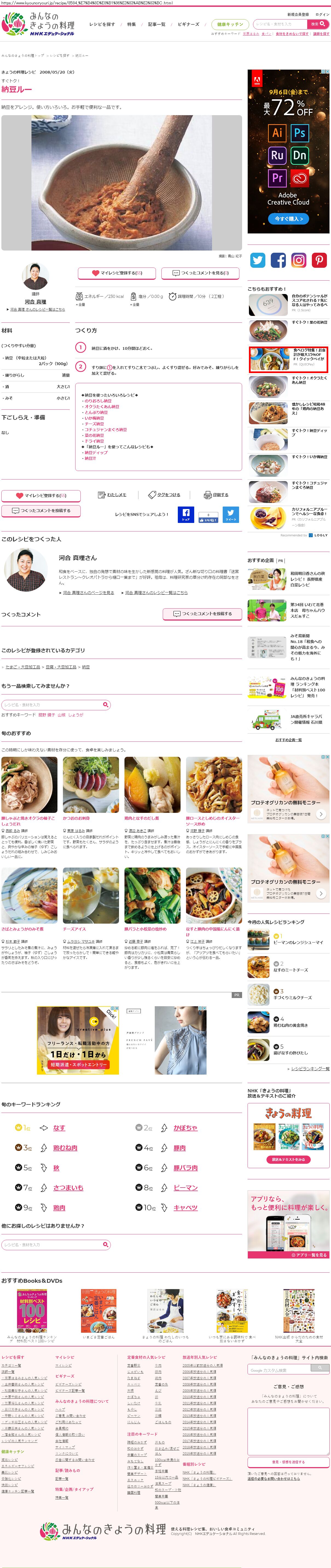The width and height of the screenshot is (331, 1568).
Task: Go to the 健康キッチン section
Action: (230, 24)
